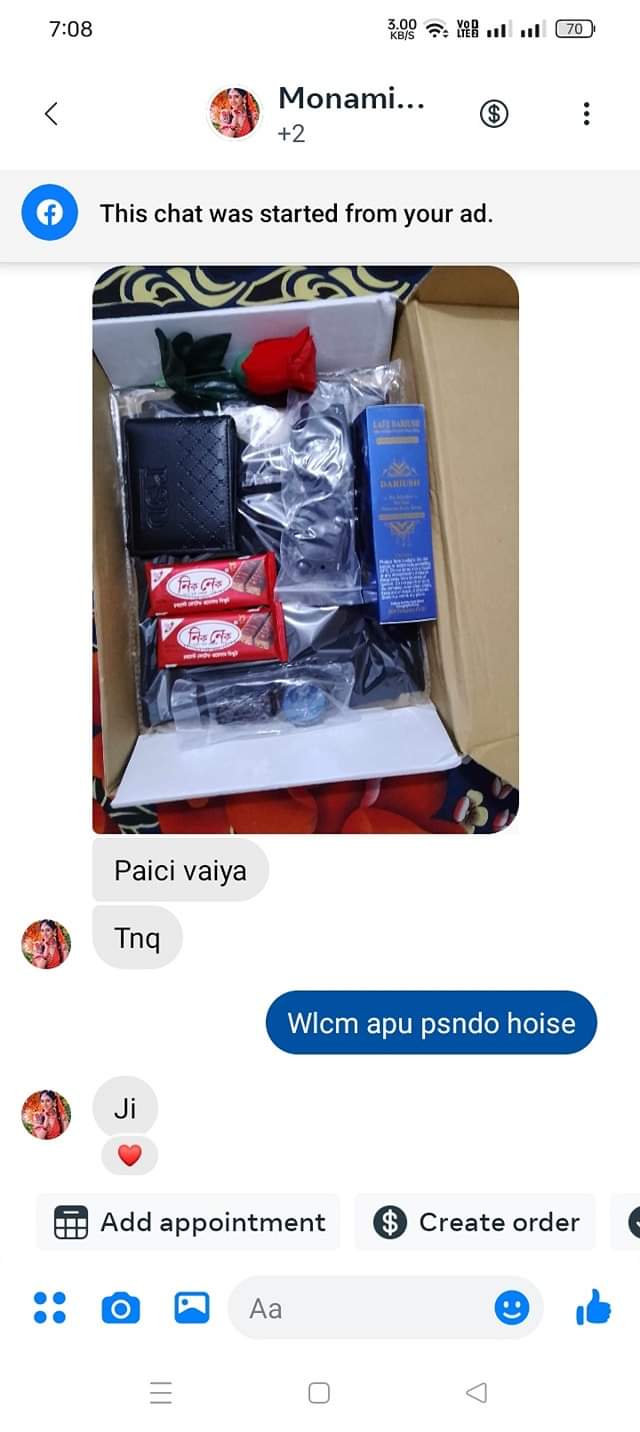Go back from the Monami chat
Viewport: 640px width, 1432px height.
52,114
